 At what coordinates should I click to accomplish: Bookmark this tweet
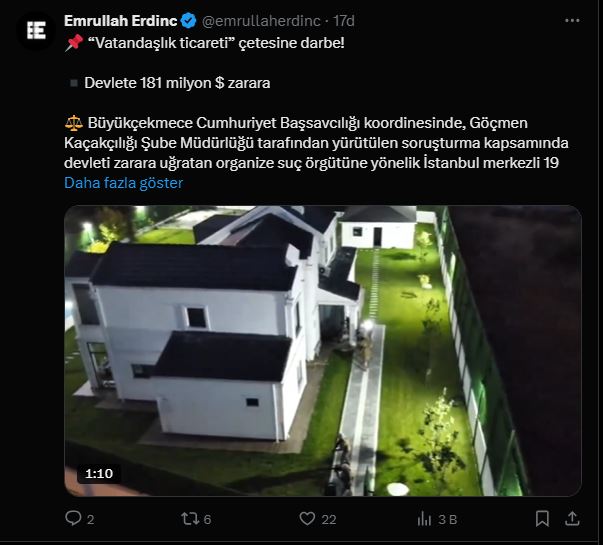tap(542, 518)
